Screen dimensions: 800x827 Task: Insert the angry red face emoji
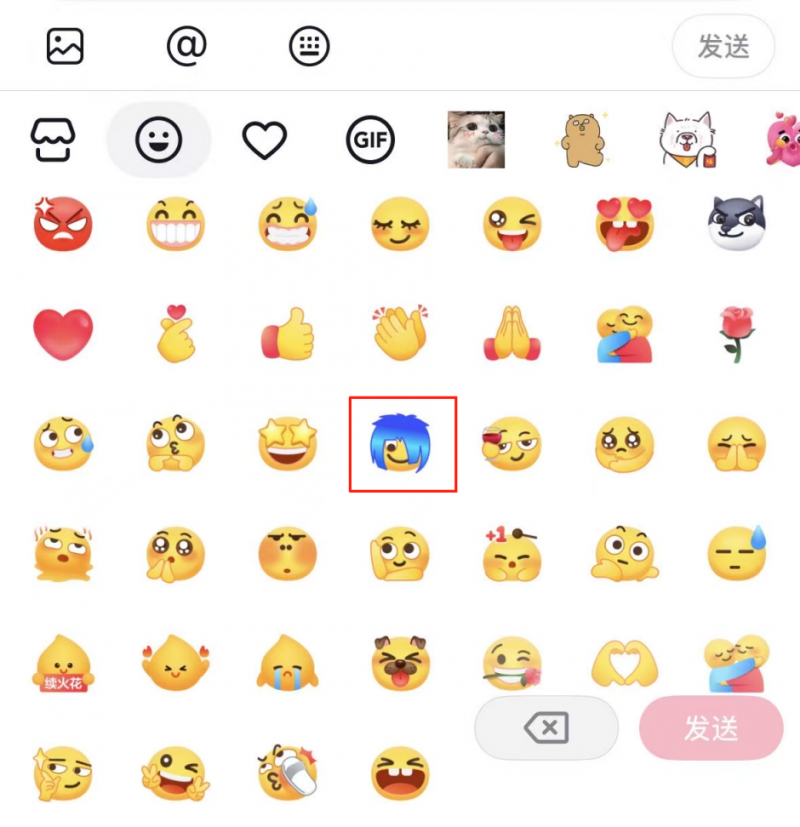click(63, 223)
